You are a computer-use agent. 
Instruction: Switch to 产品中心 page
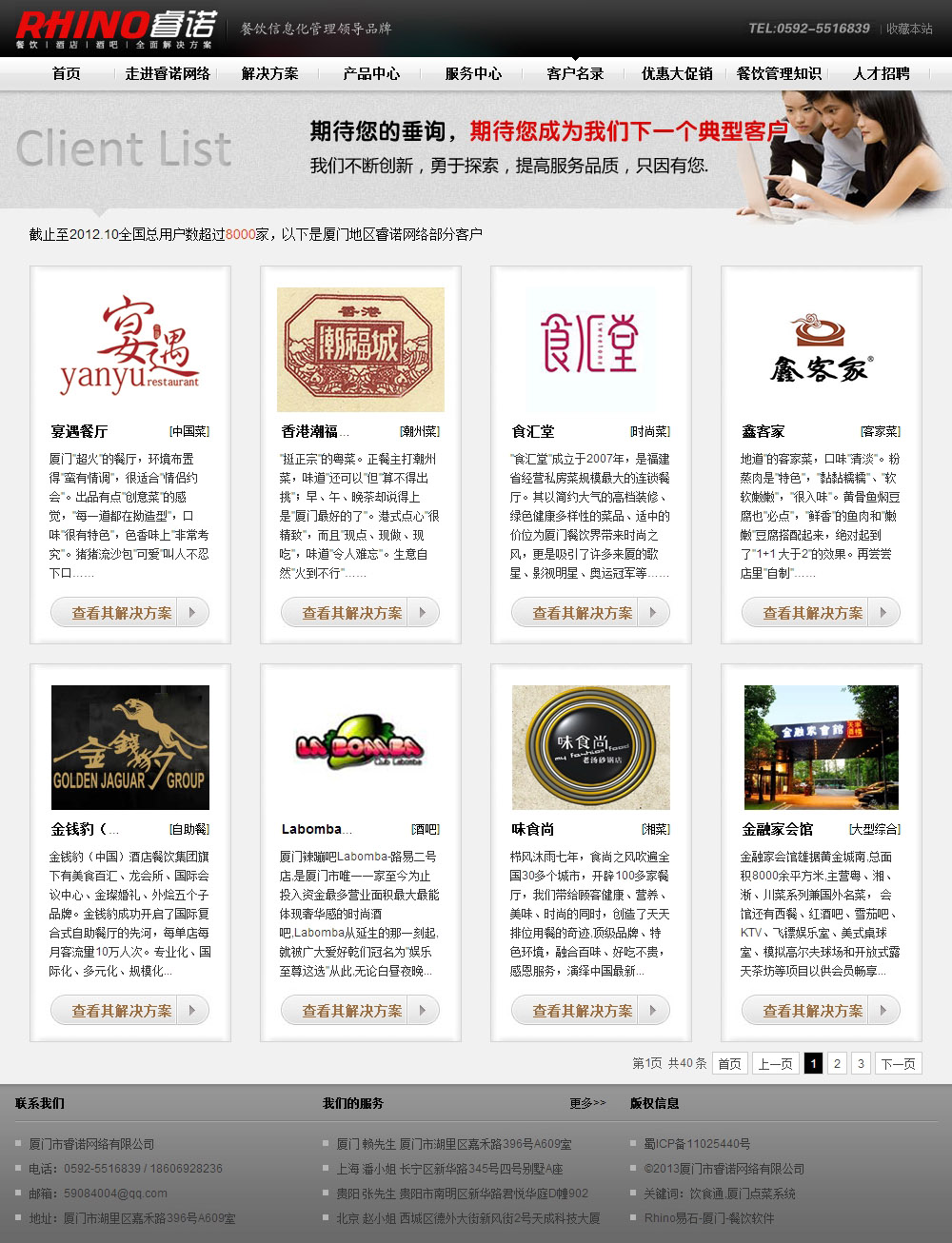371,74
